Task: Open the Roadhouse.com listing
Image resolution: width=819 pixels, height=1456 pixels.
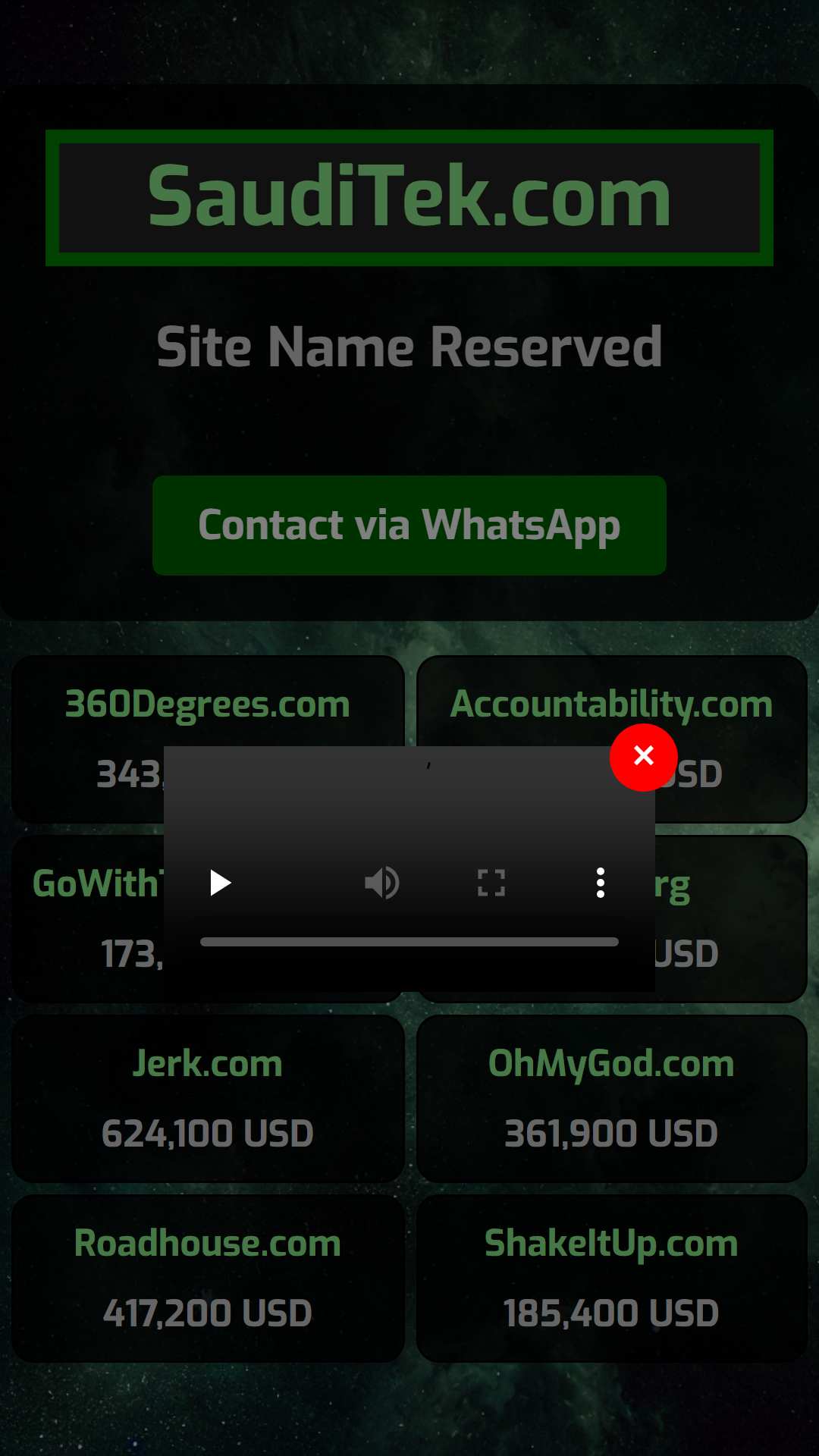Action: [207, 1244]
